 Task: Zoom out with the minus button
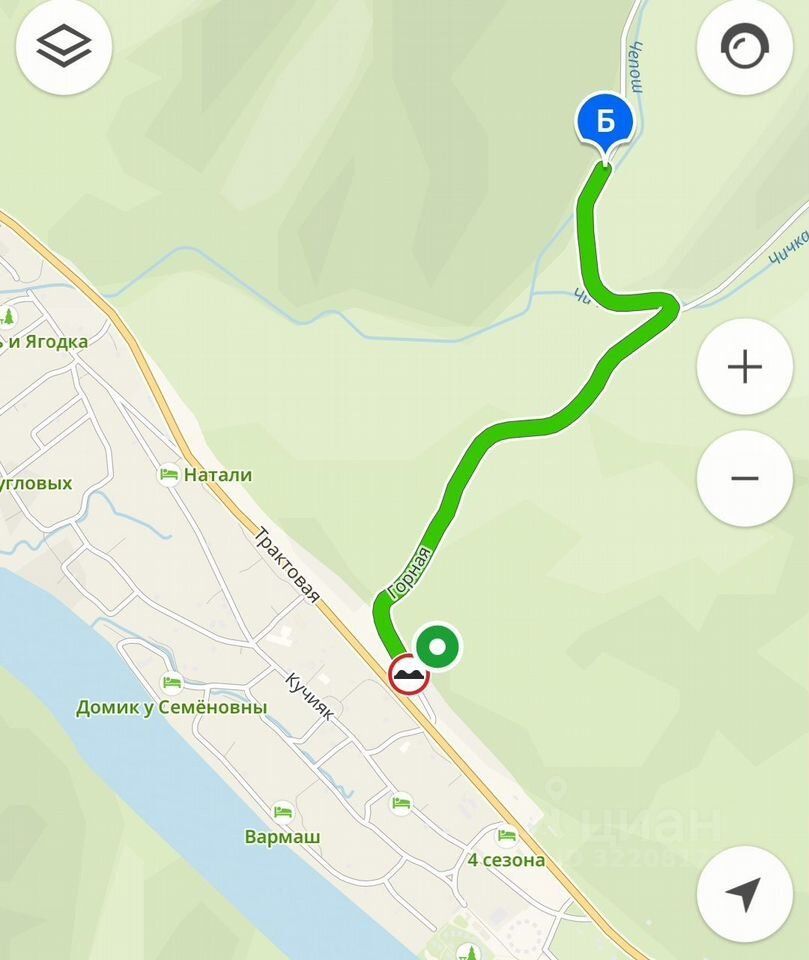click(744, 478)
